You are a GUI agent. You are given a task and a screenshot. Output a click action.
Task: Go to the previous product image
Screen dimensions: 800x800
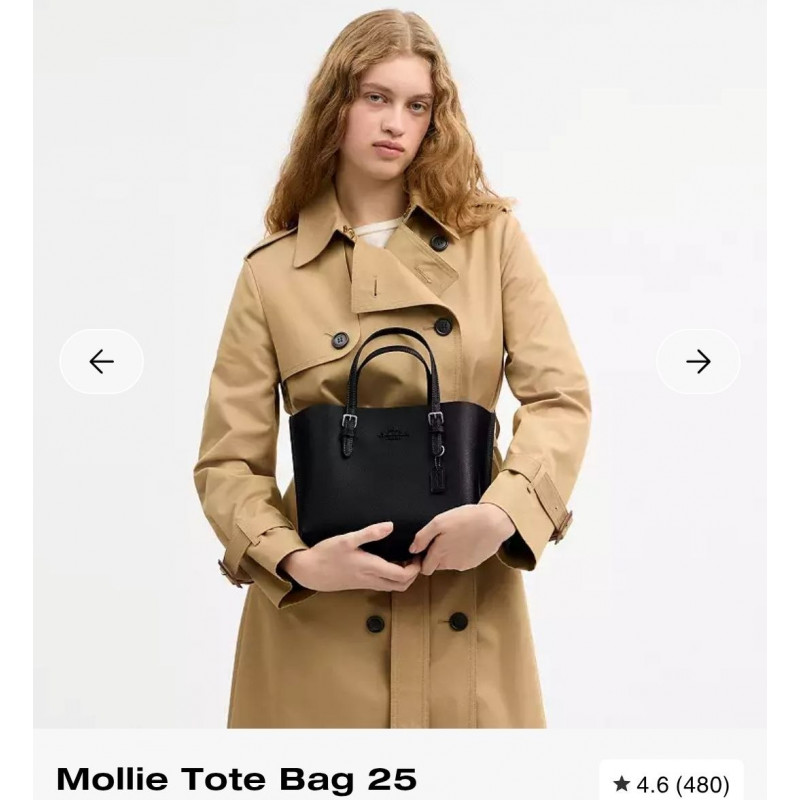[x=101, y=361]
